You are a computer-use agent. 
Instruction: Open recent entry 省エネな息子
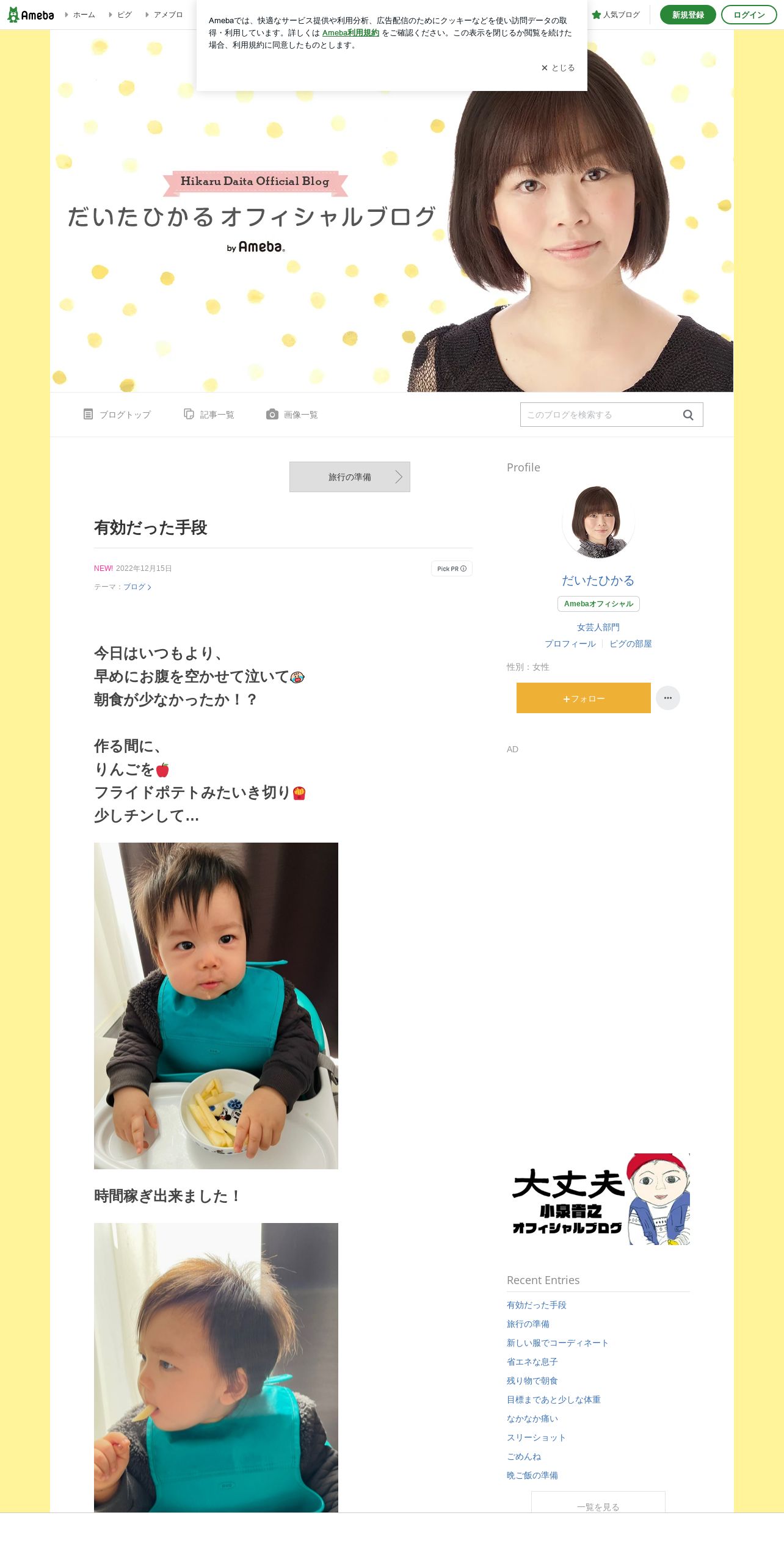pos(532,1362)
